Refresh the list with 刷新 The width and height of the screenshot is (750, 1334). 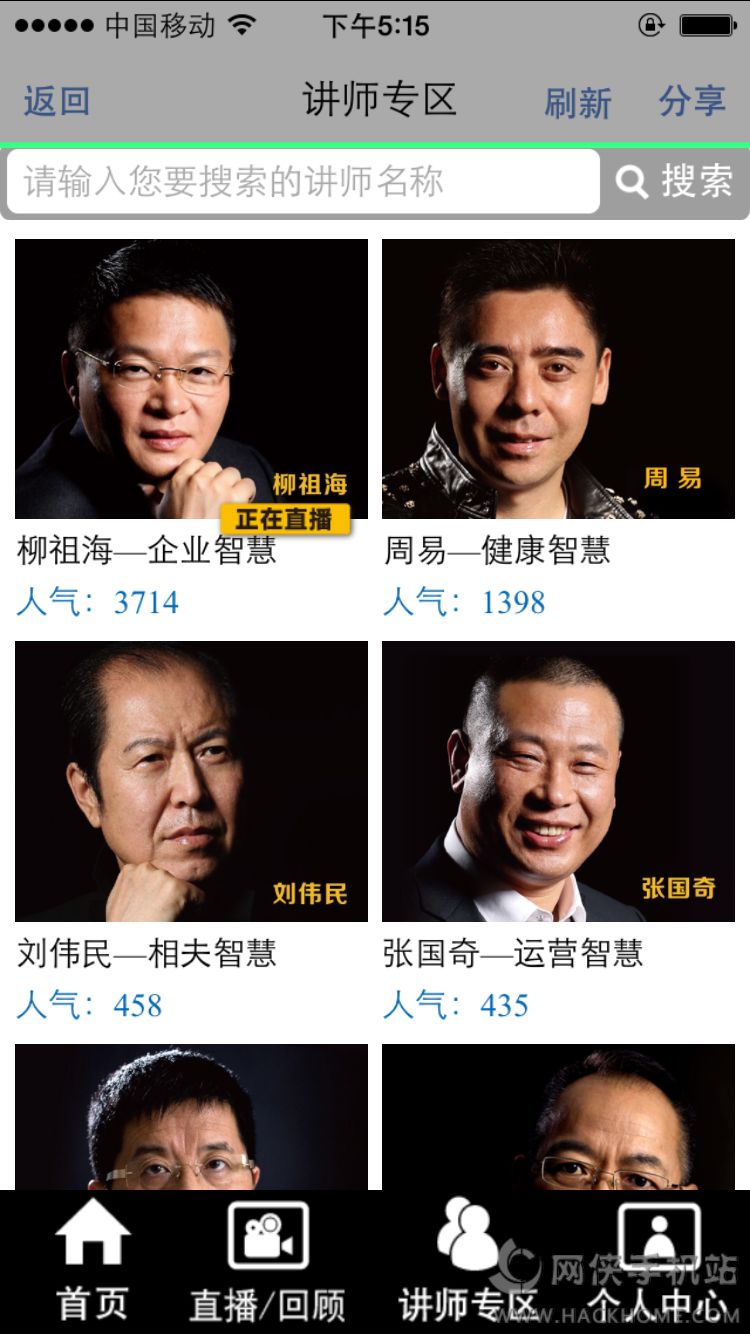(577, 102)
